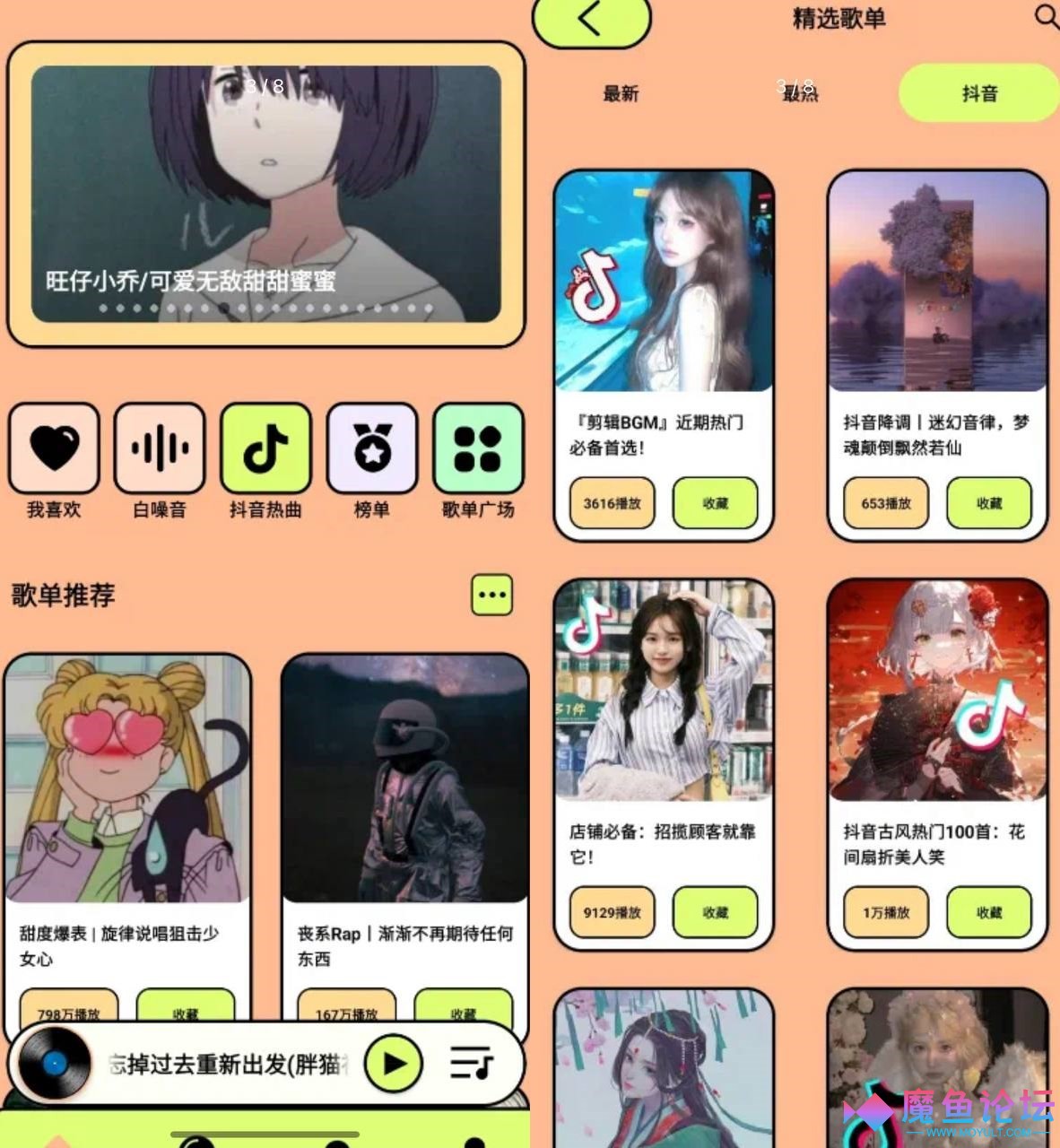Open the 榜单 charts
The height and width of the screenshot is (1148, 1060).
tap(371, 448)
